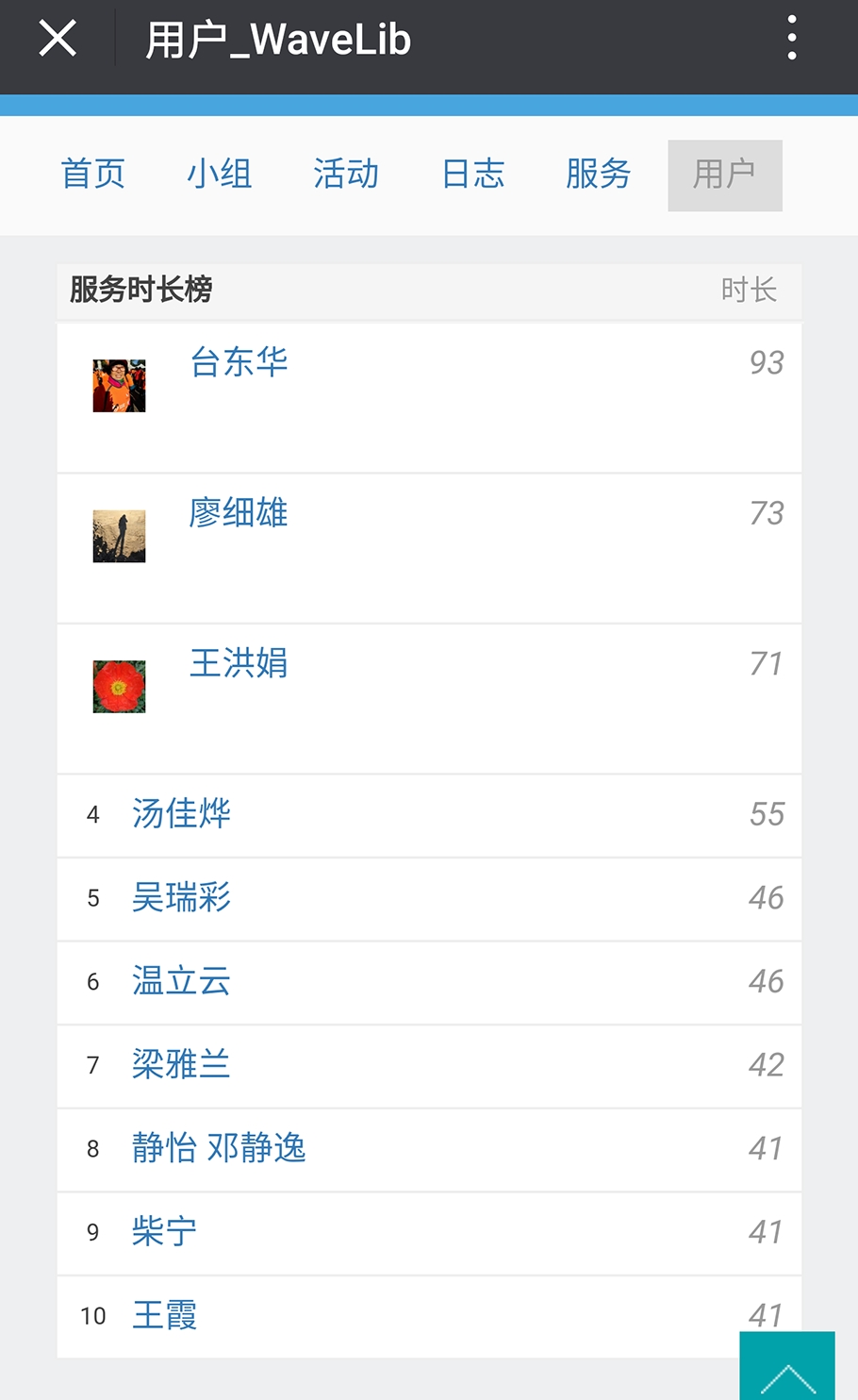Select the 日志 tab
This screenshot has height=1400, width=858.
coord(473,175)
